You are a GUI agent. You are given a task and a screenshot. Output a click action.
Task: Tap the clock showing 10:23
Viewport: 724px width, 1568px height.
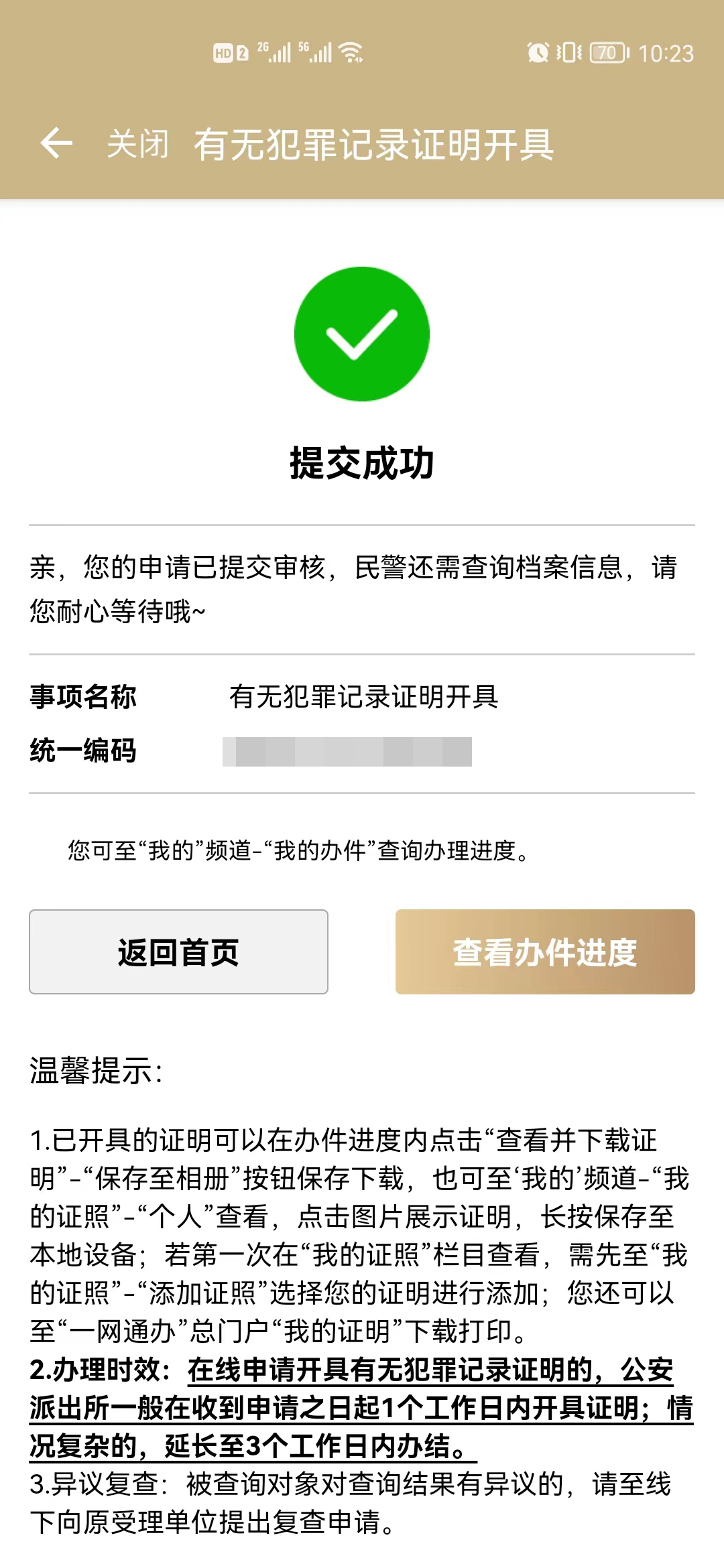667,54
